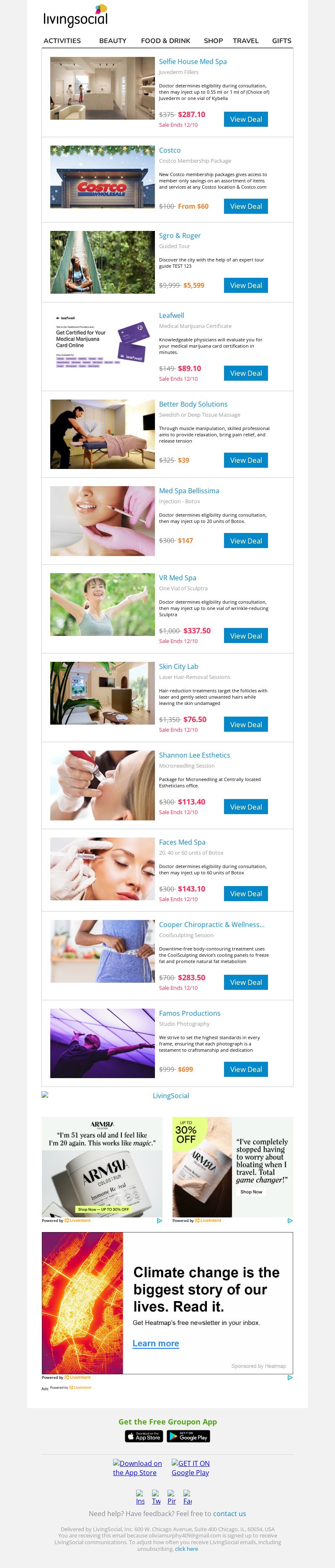Screen dimensions: 335x1568
Task: Get the app from the Google Play badge
Action: click(188, 1436)
